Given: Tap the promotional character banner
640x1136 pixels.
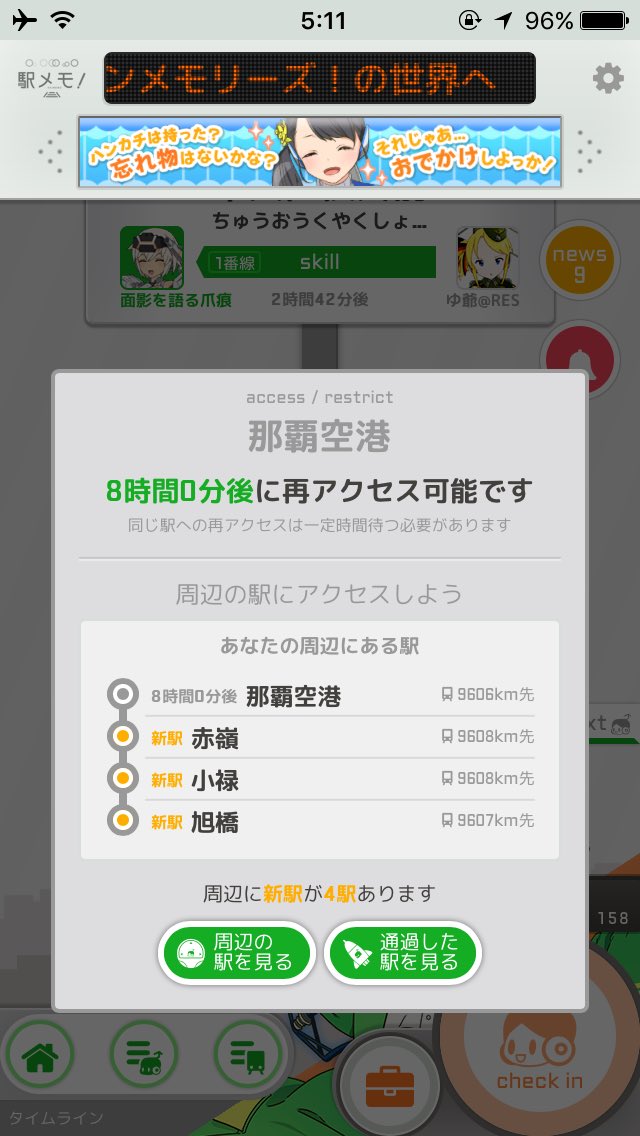Looking at the screenshot, I should point(320,151).
